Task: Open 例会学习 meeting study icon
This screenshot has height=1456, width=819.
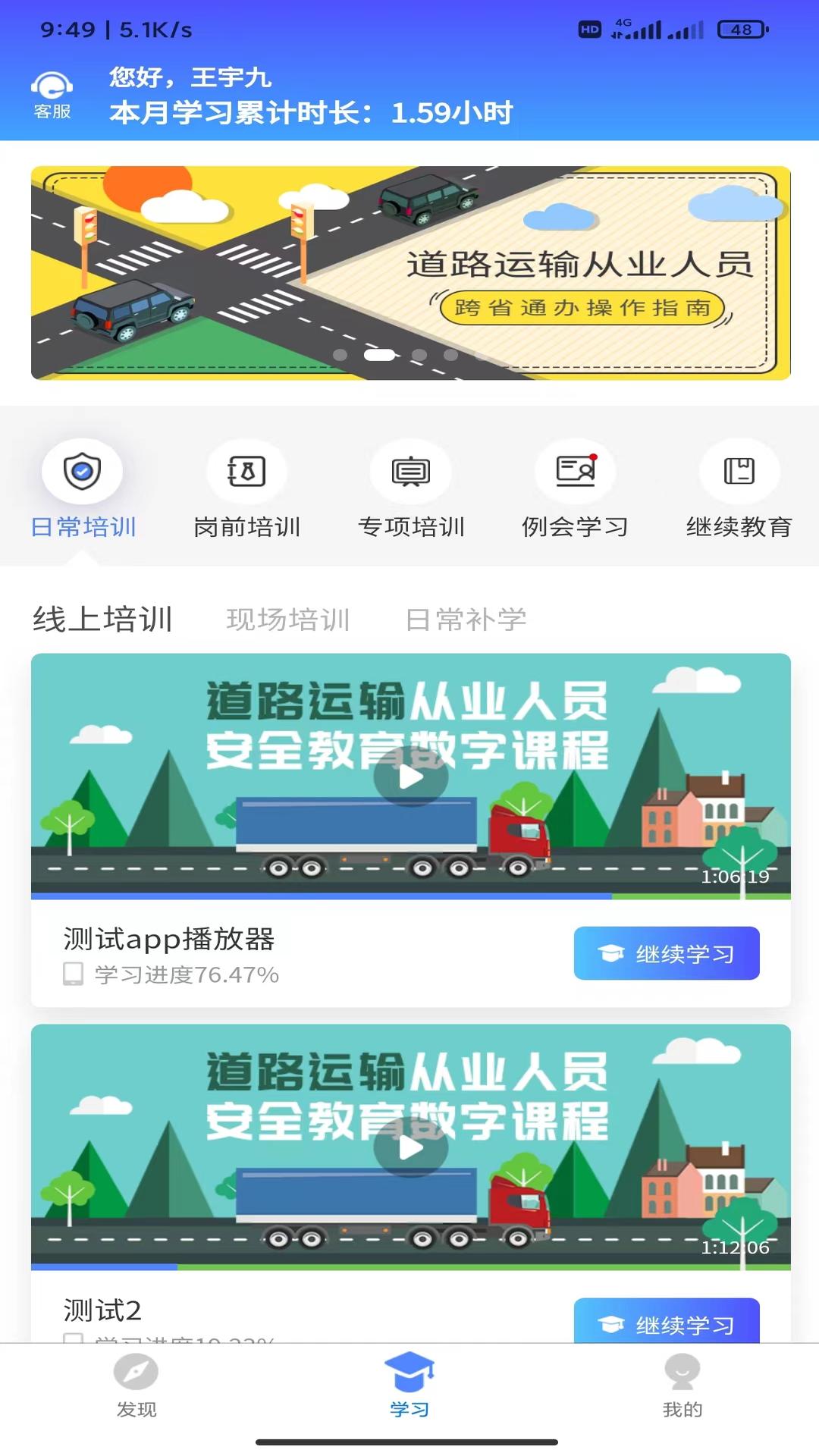Action: pyautogui.click(x=576, y=470)
